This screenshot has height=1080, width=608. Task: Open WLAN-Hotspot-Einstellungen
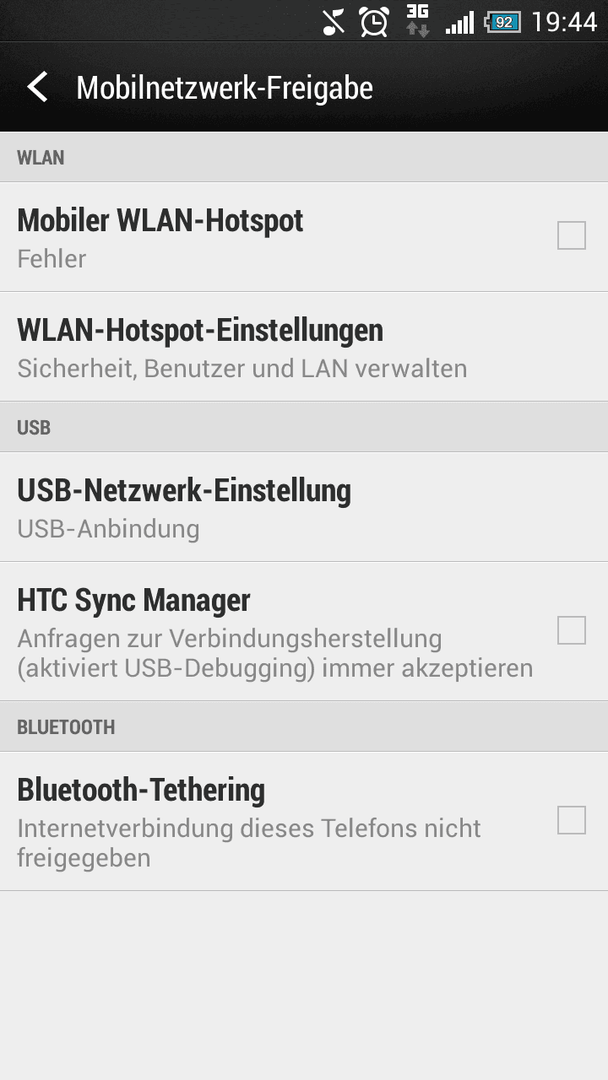tap(304, 346)
